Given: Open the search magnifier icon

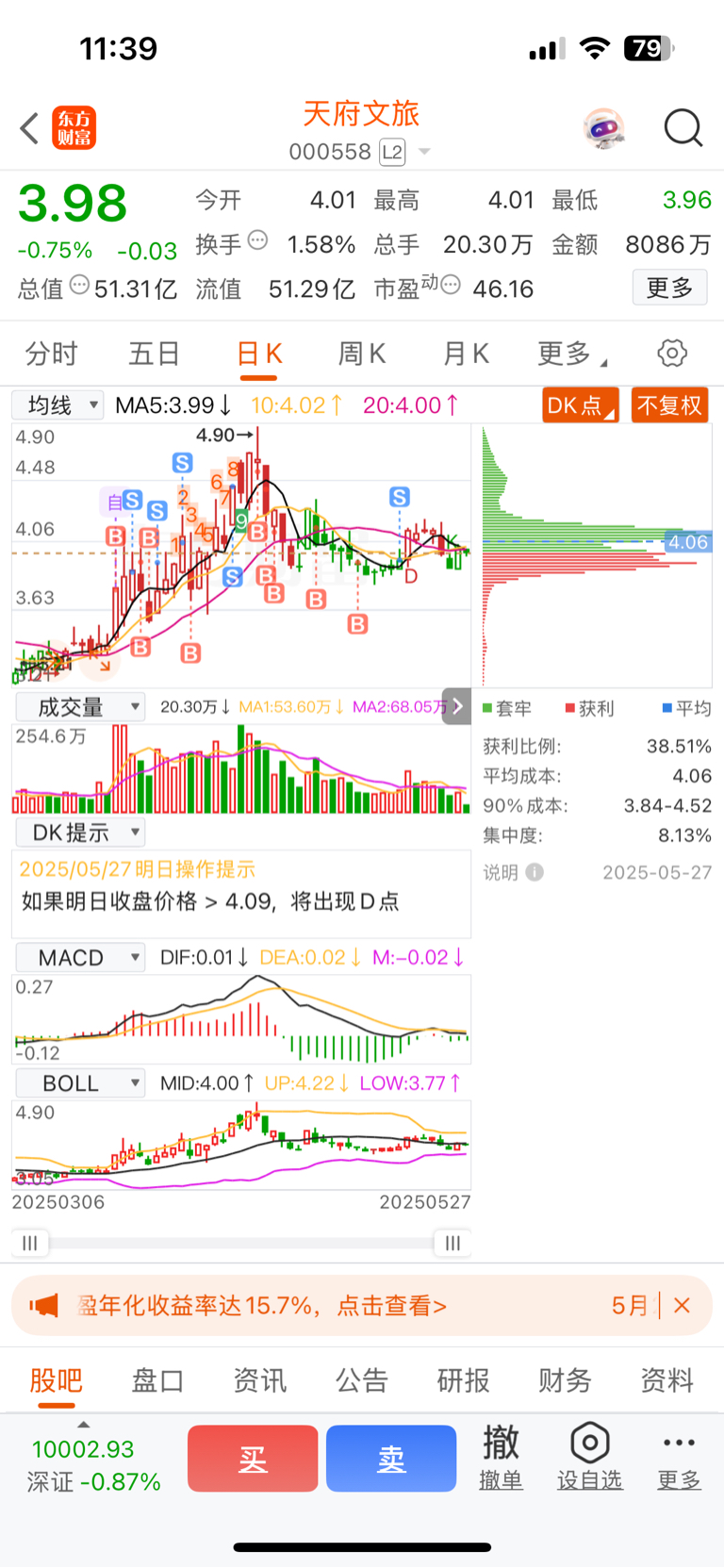Looking at the screenshot, I should pyautogui.click(x=683, y=127).
